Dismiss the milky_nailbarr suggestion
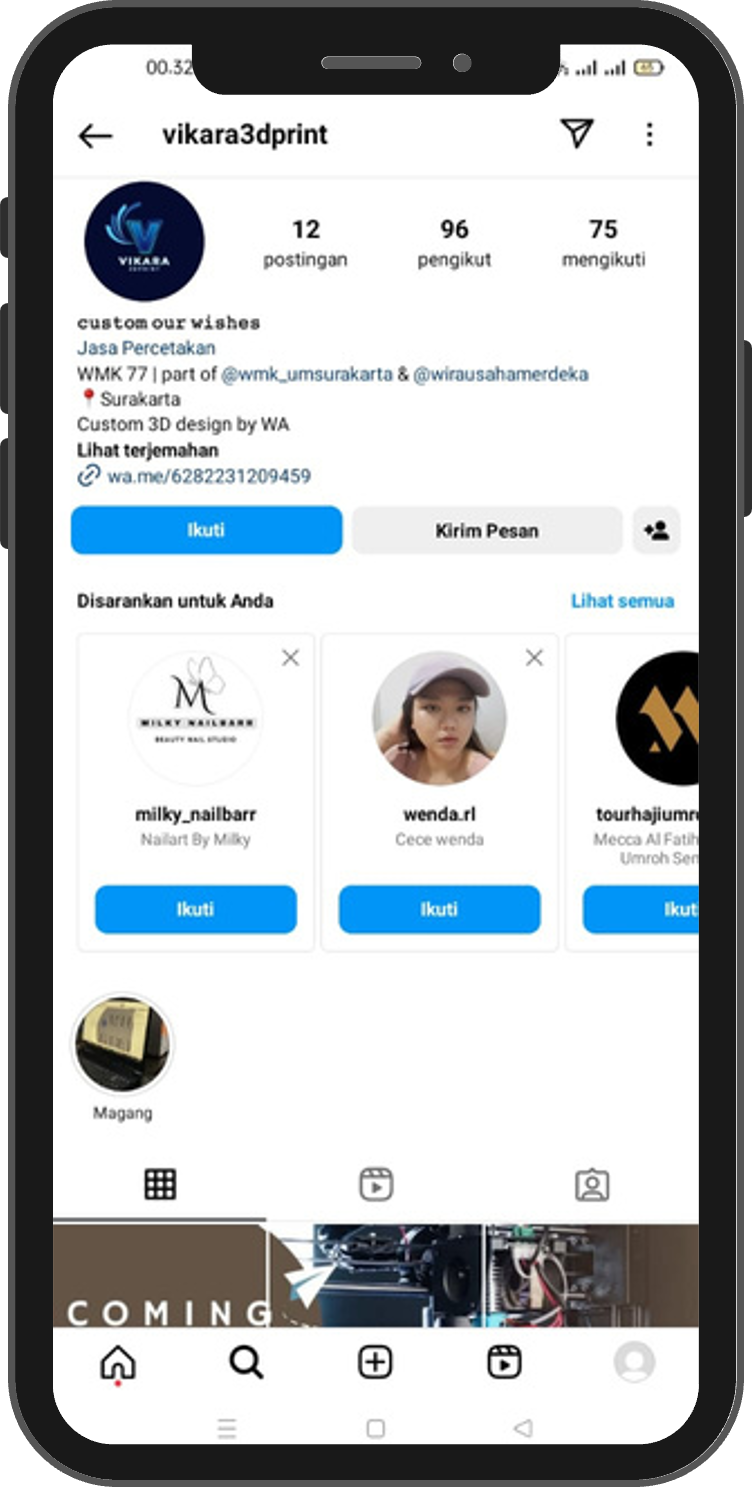Image resolution: width=752 pixels, height=1487 pixels. click(290, 658)
